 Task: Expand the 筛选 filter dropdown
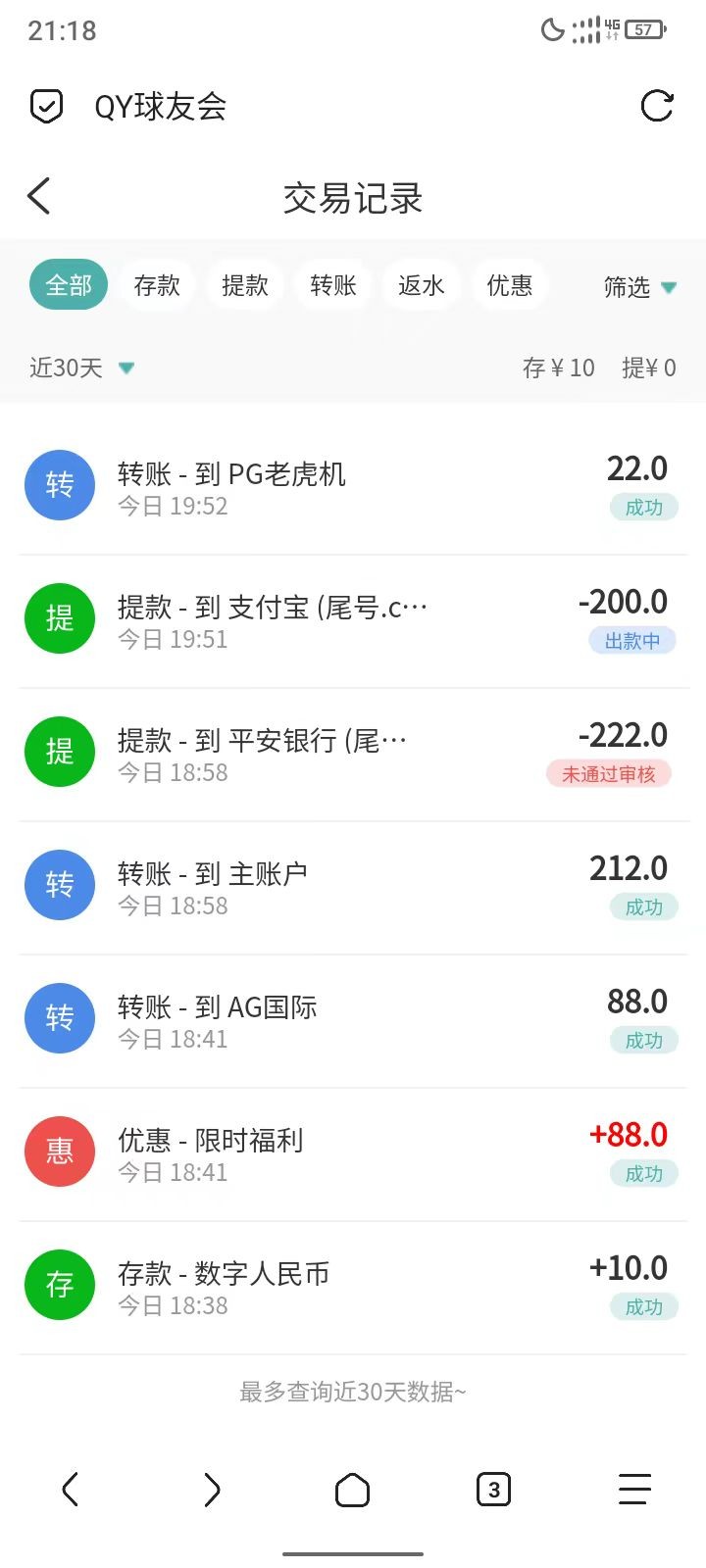(x=640, y=287)
